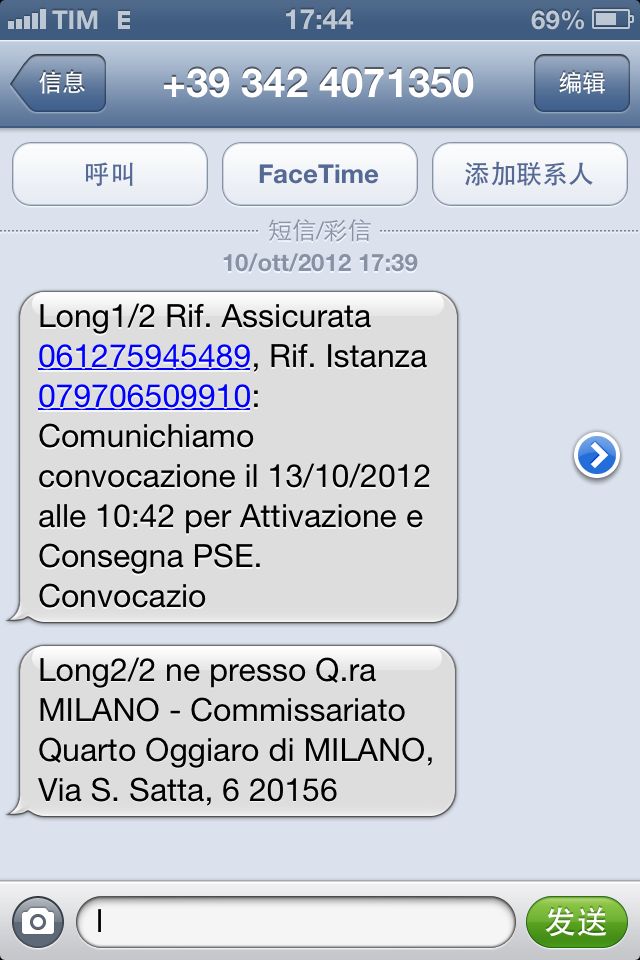Start a FaceTime call
This screenshot has width=640, height=960.
(319, 174)
